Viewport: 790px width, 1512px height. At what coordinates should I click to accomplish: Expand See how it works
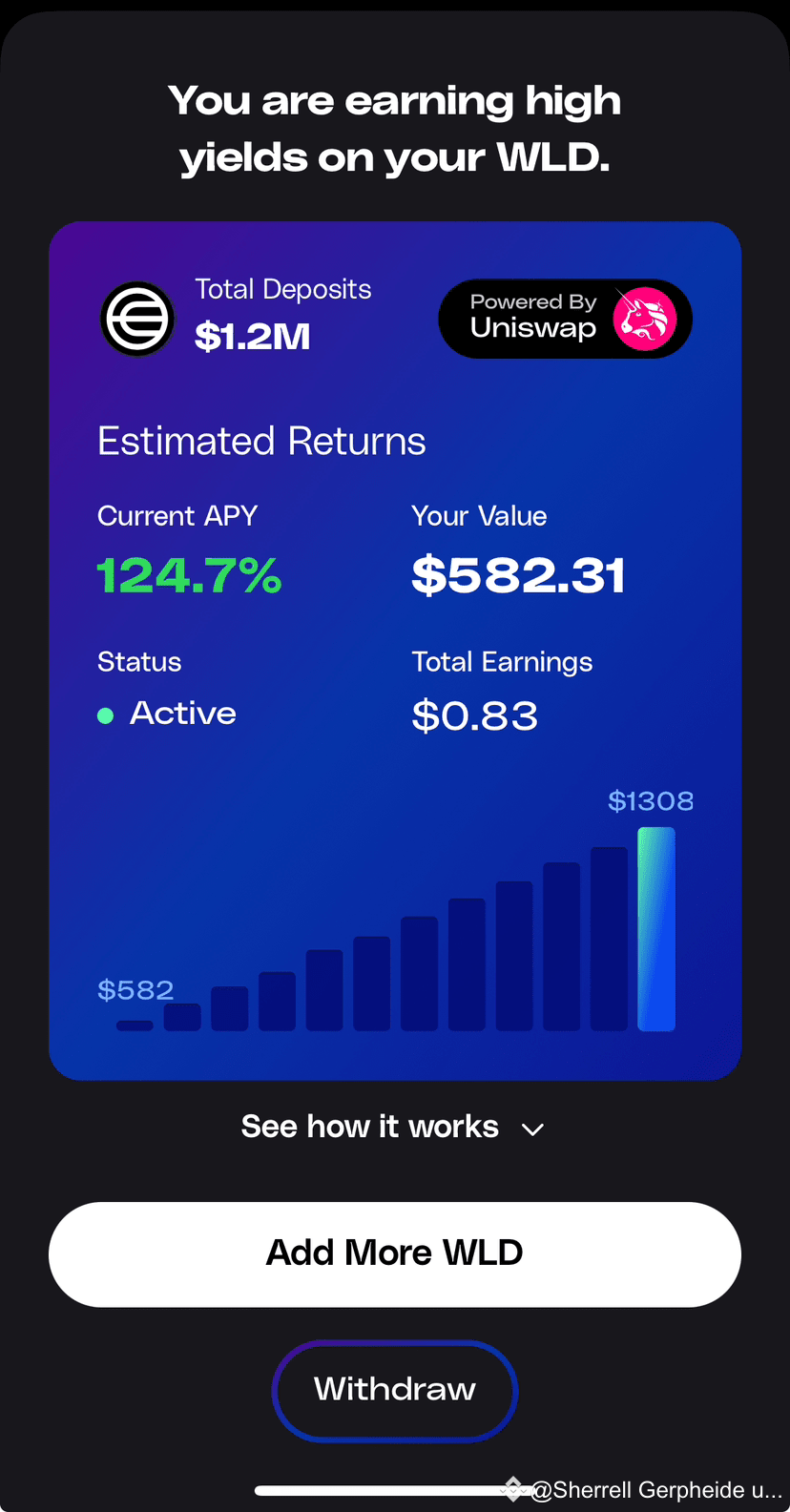(393, 1128)
